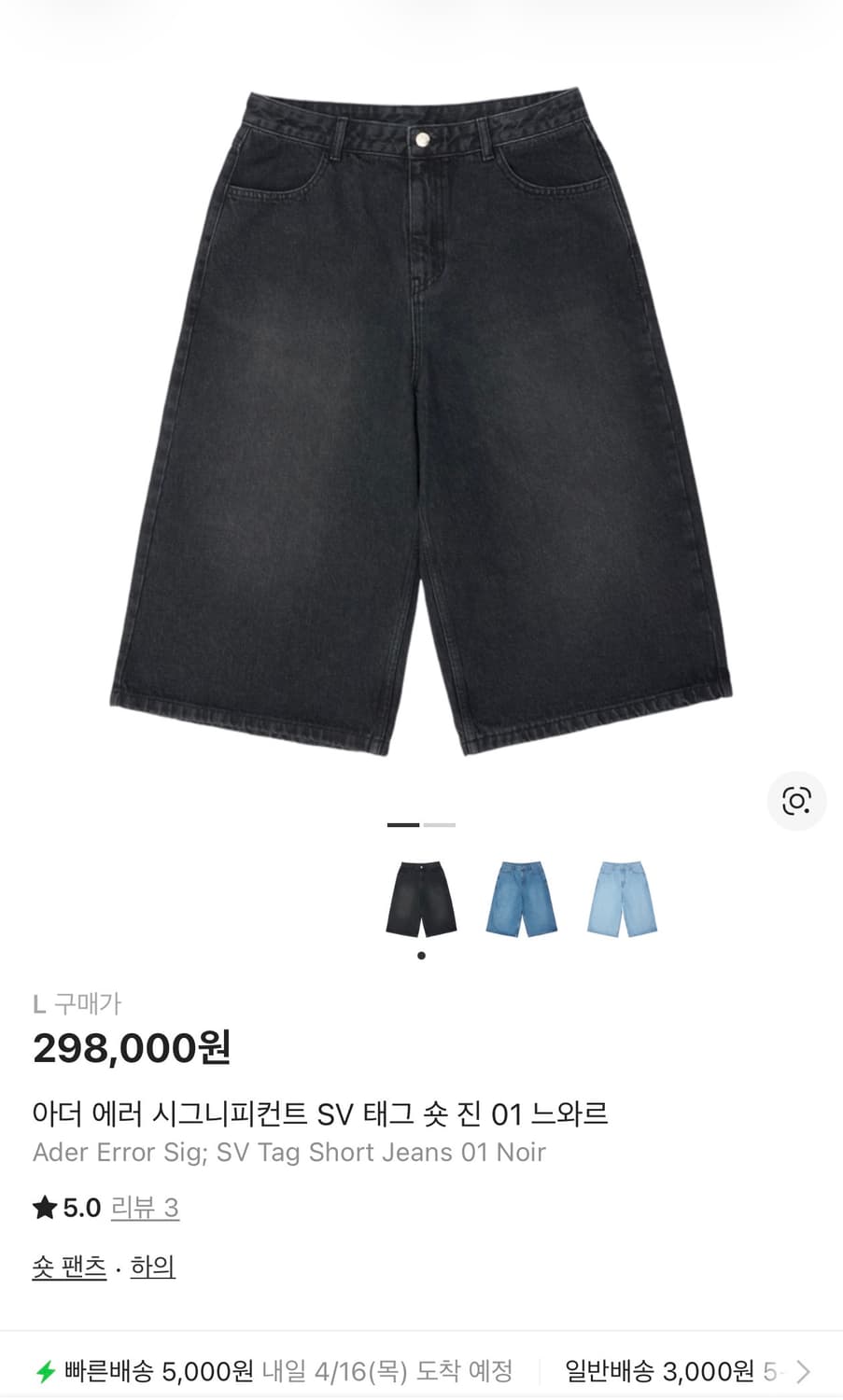
Task: Select the first image carousel indicator bar
Action: (402, 825)
